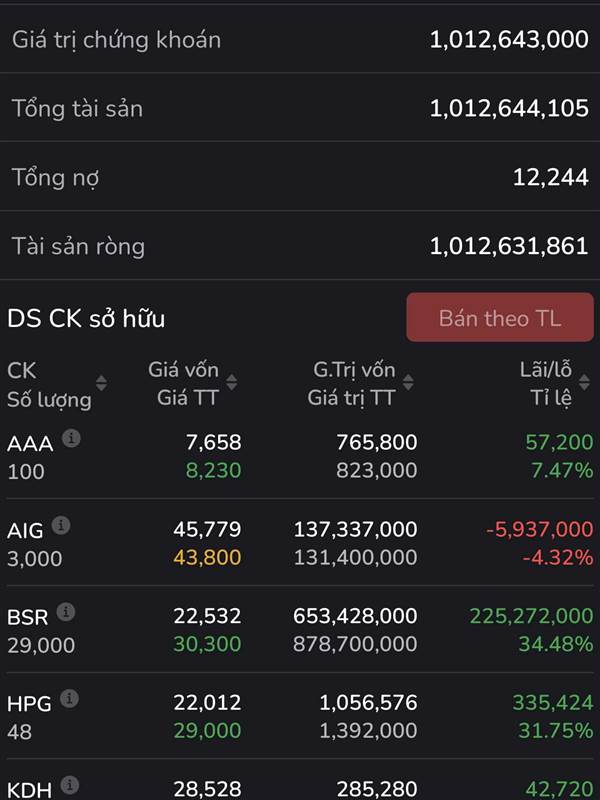View the HPG stock row
This screenshot has width=600, height=800.
pos(300,716)
